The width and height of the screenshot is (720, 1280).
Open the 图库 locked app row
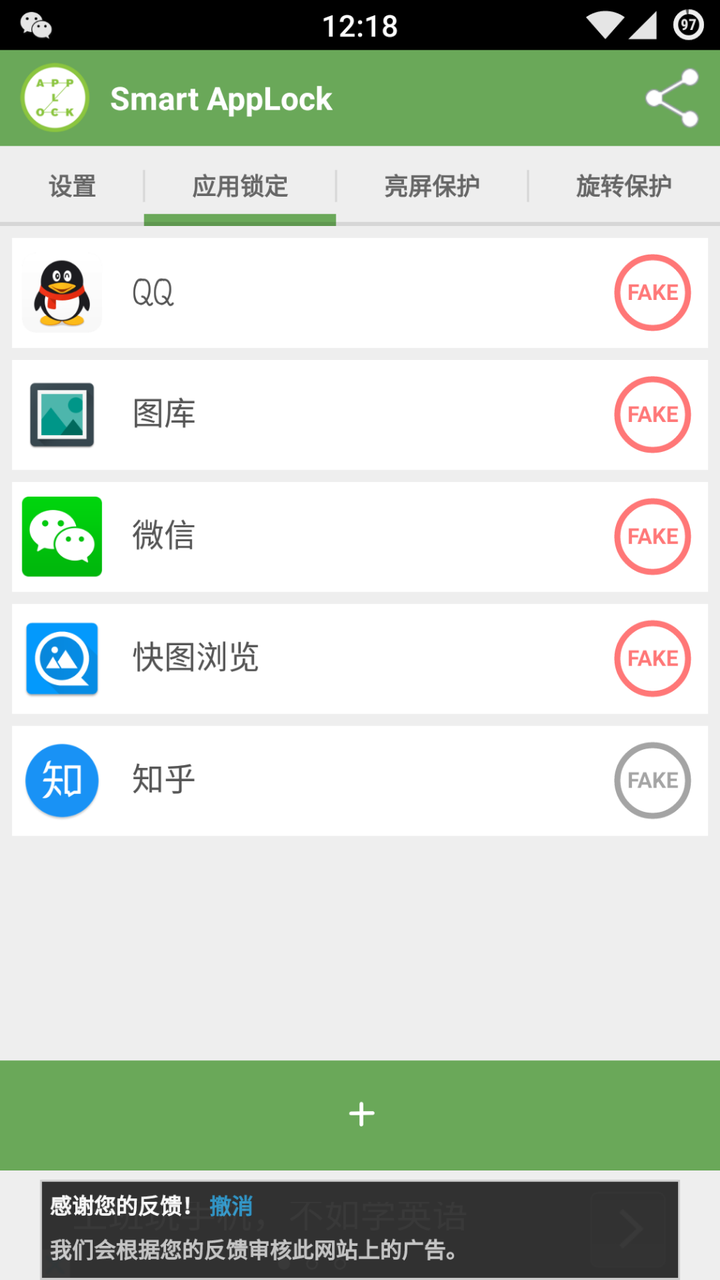pyautogui.click(x=300, y=415)
